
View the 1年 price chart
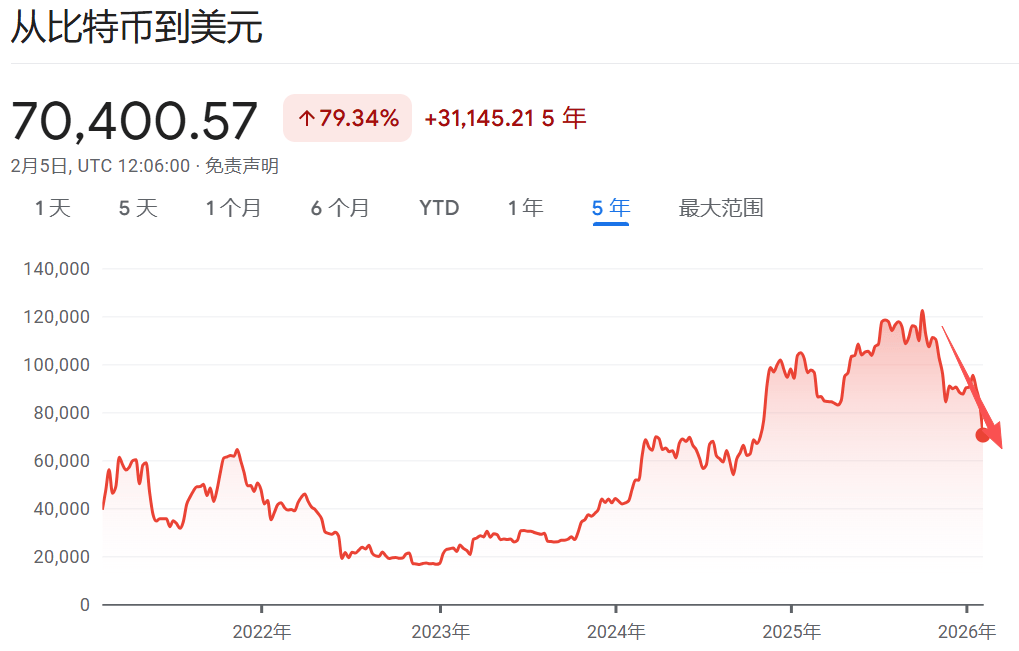click(525, 208)
